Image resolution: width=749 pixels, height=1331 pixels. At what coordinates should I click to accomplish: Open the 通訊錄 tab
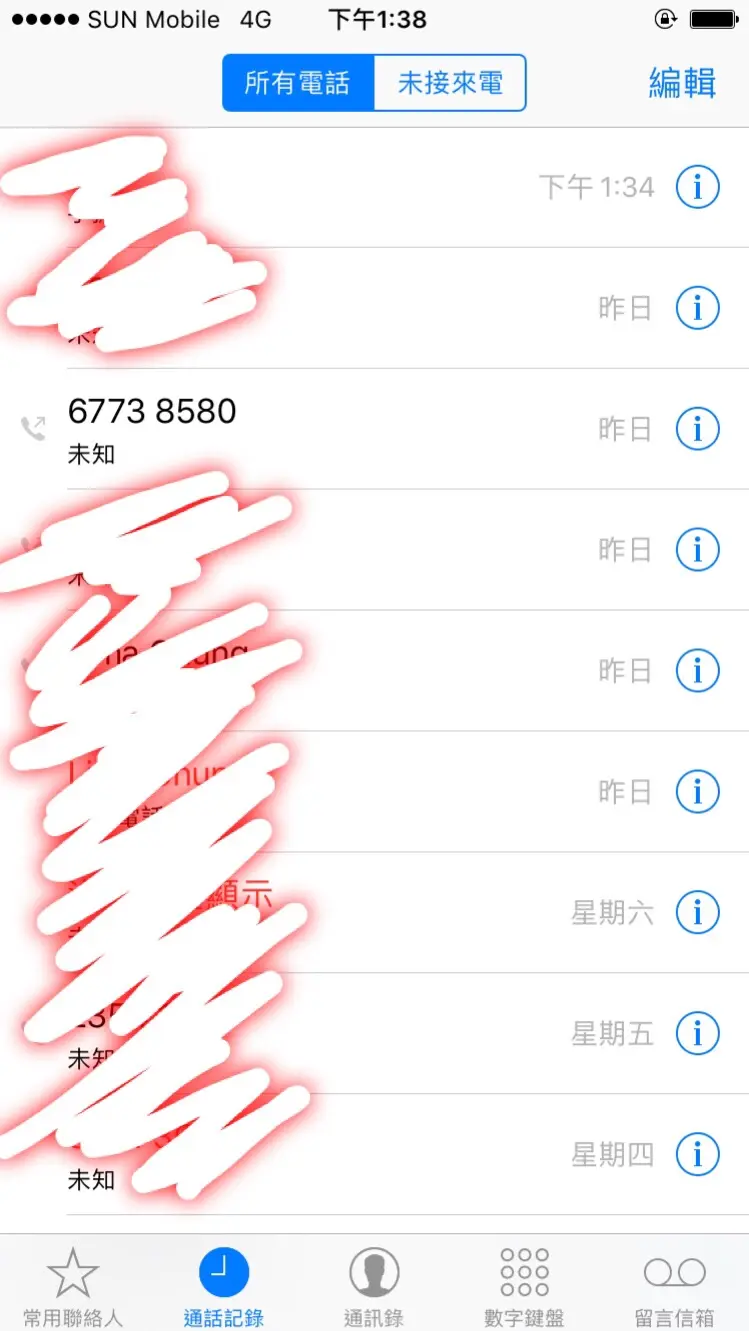click(x=374, y=1287)
